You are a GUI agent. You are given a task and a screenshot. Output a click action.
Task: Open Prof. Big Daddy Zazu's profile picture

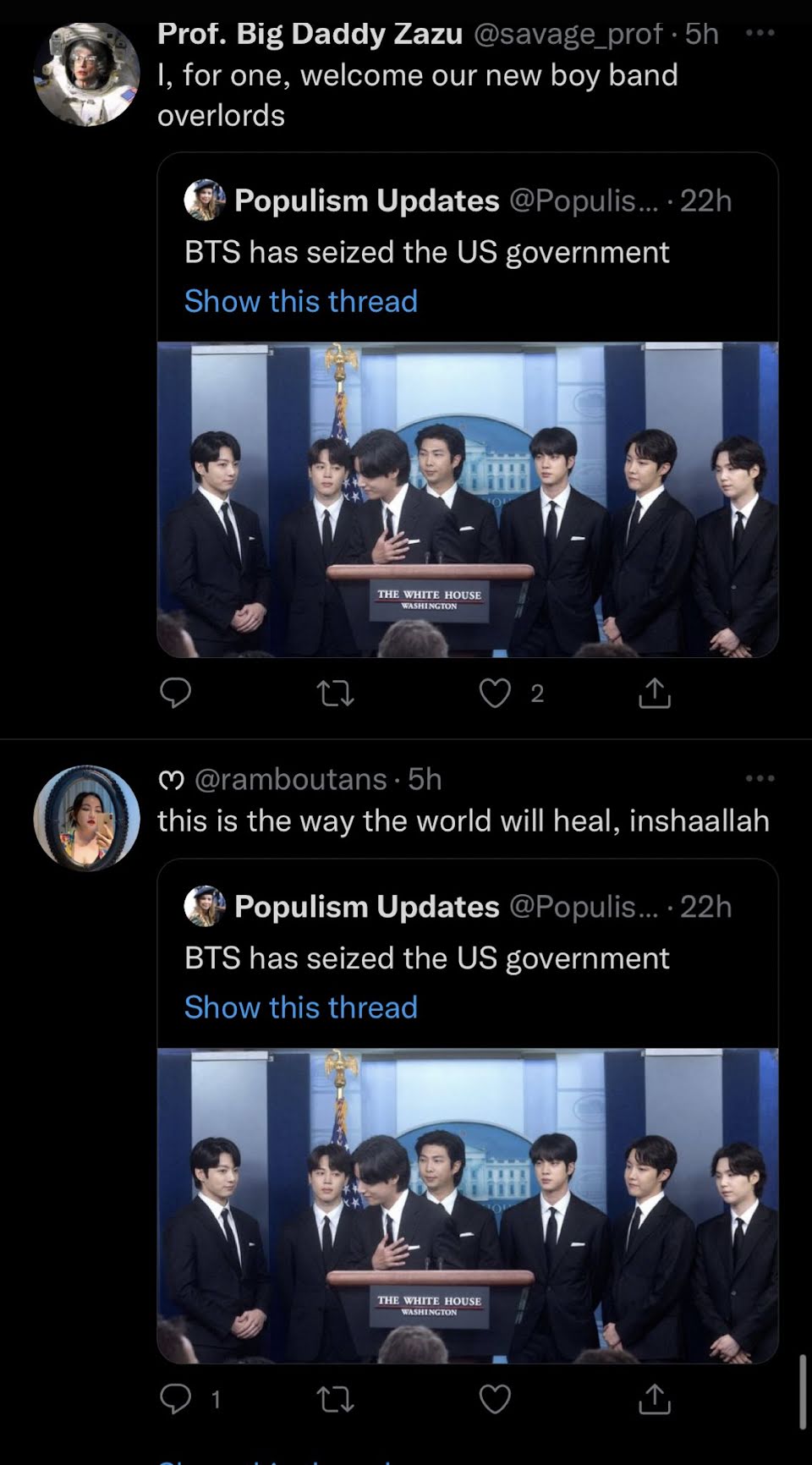coord(86,74)
